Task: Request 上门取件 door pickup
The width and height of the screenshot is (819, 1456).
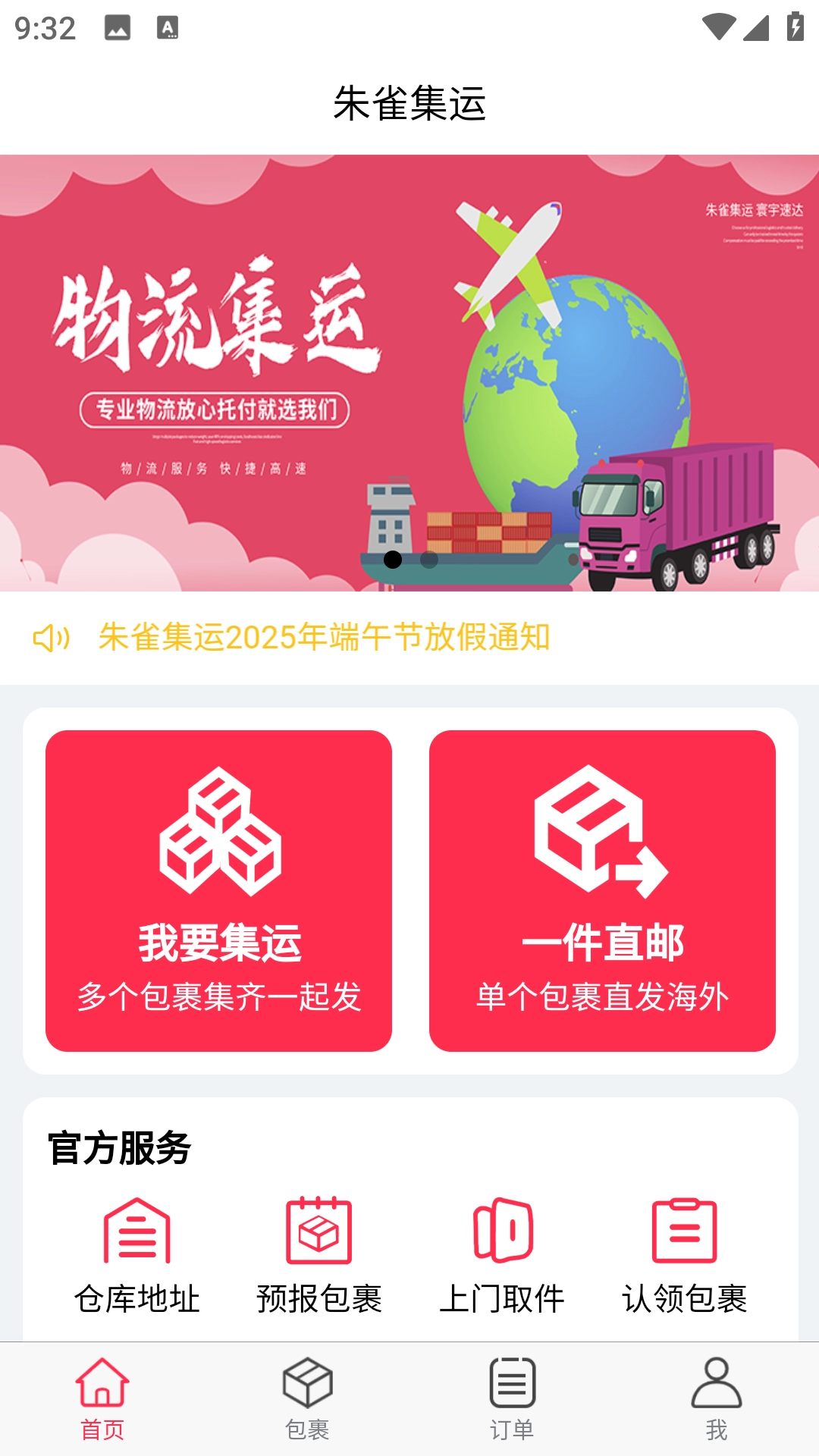Action: [x=502, y=1254]
